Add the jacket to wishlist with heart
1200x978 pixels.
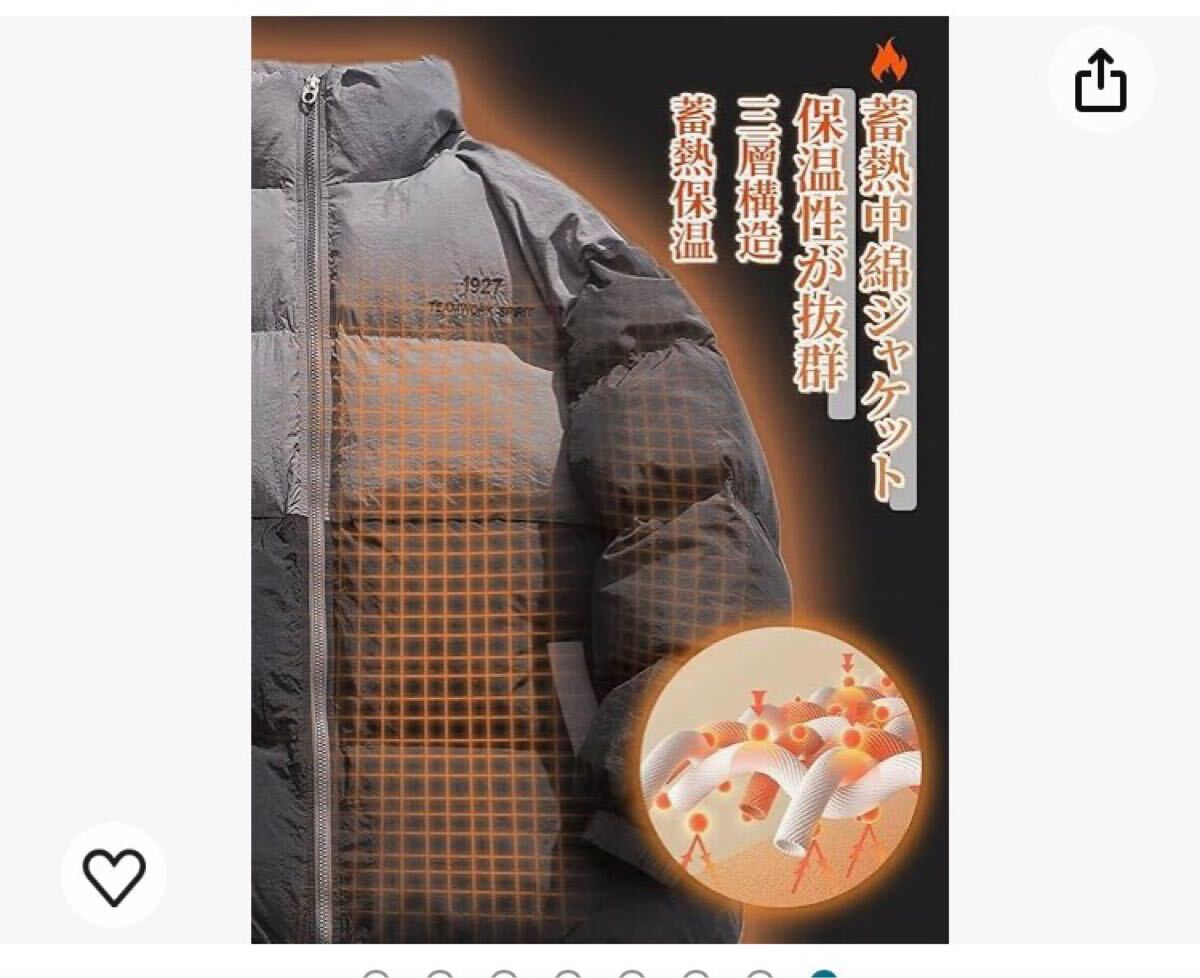coord(114,876)
